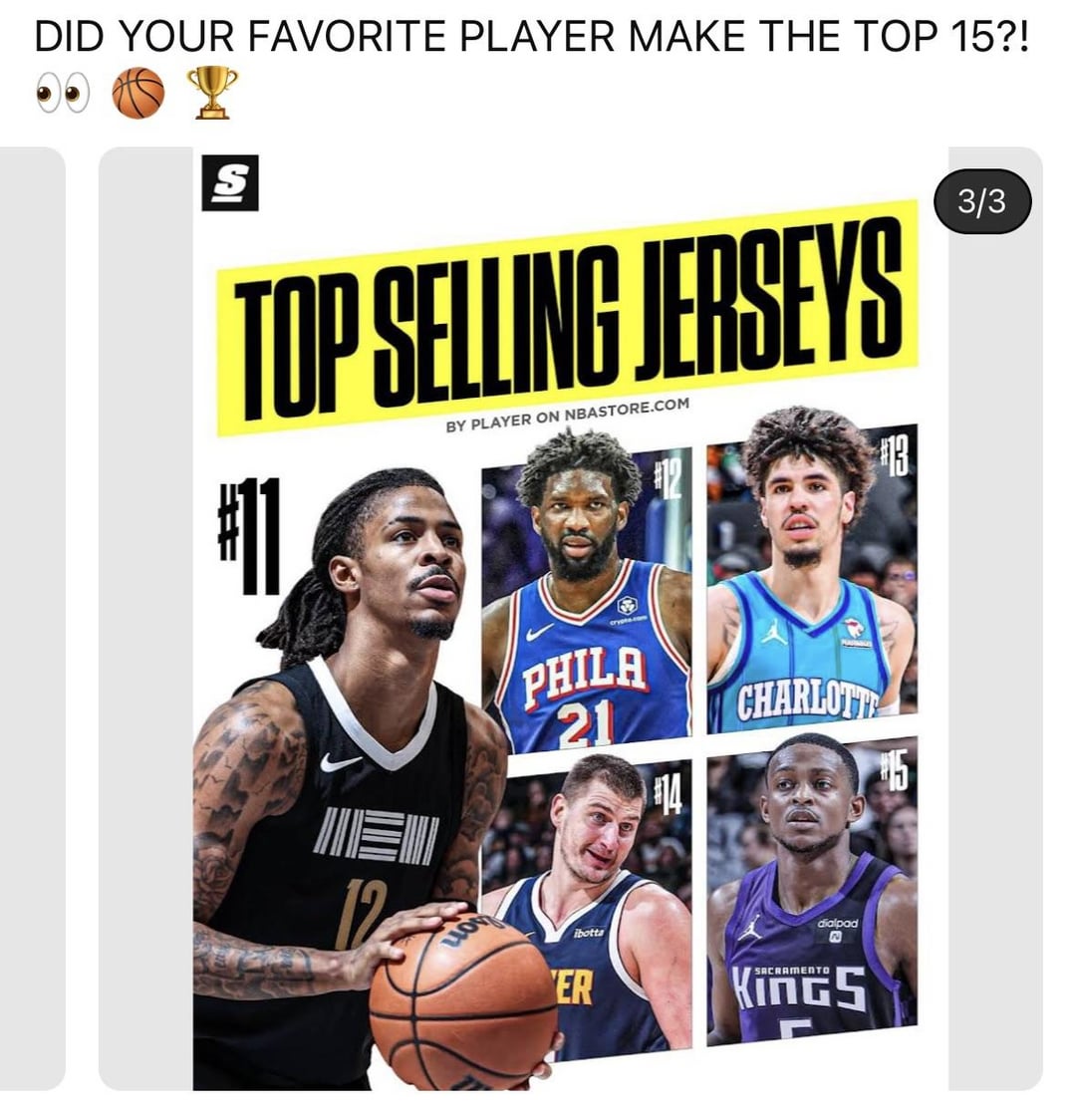Viewport: 1076px width, 1120px height.
Task: Open the Top Selling Jerseys image
Action: tap(570, 618)
